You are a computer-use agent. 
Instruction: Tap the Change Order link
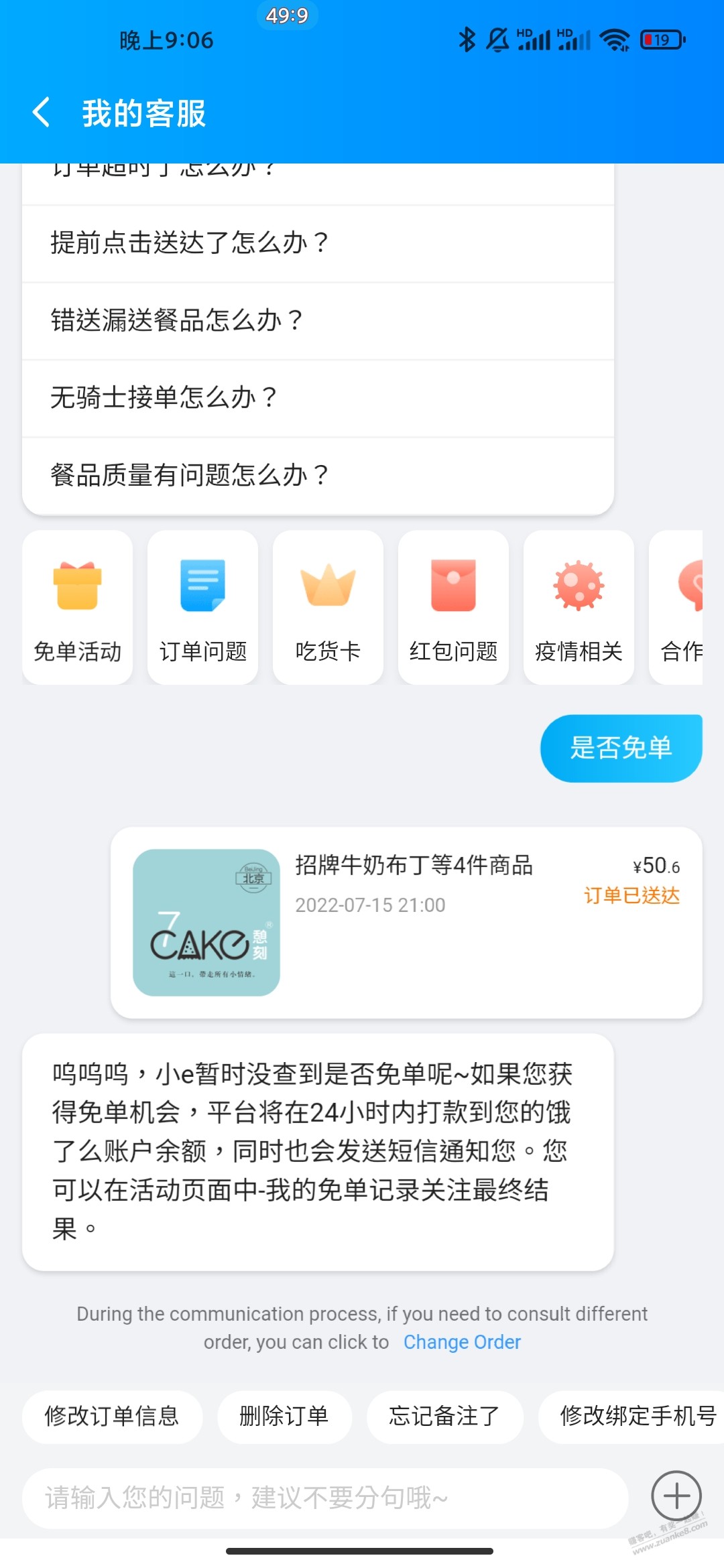coord(462,1342)
